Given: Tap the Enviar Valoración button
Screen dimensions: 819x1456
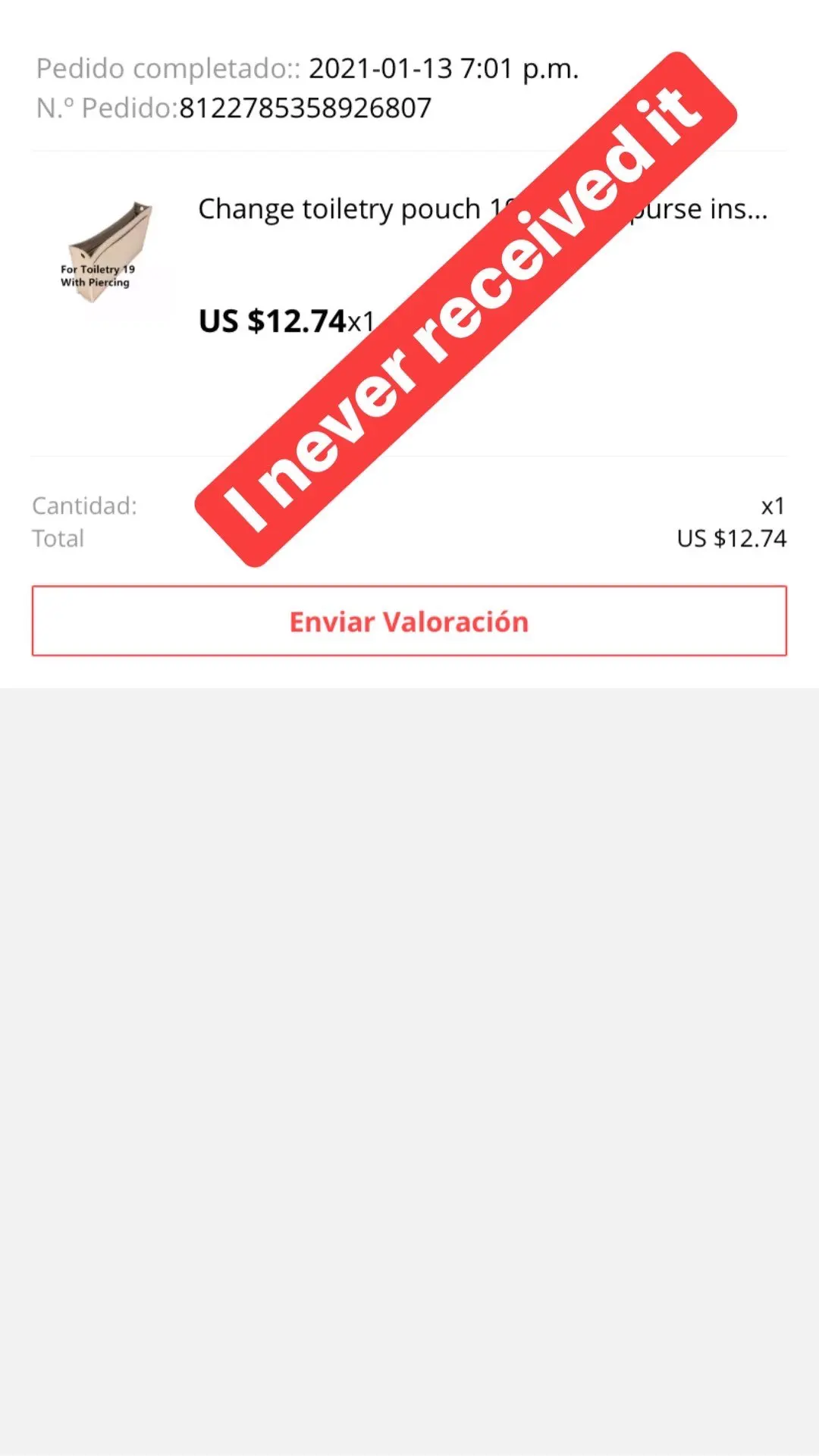Looking at the screenshot, I should (x=409, y=621).
